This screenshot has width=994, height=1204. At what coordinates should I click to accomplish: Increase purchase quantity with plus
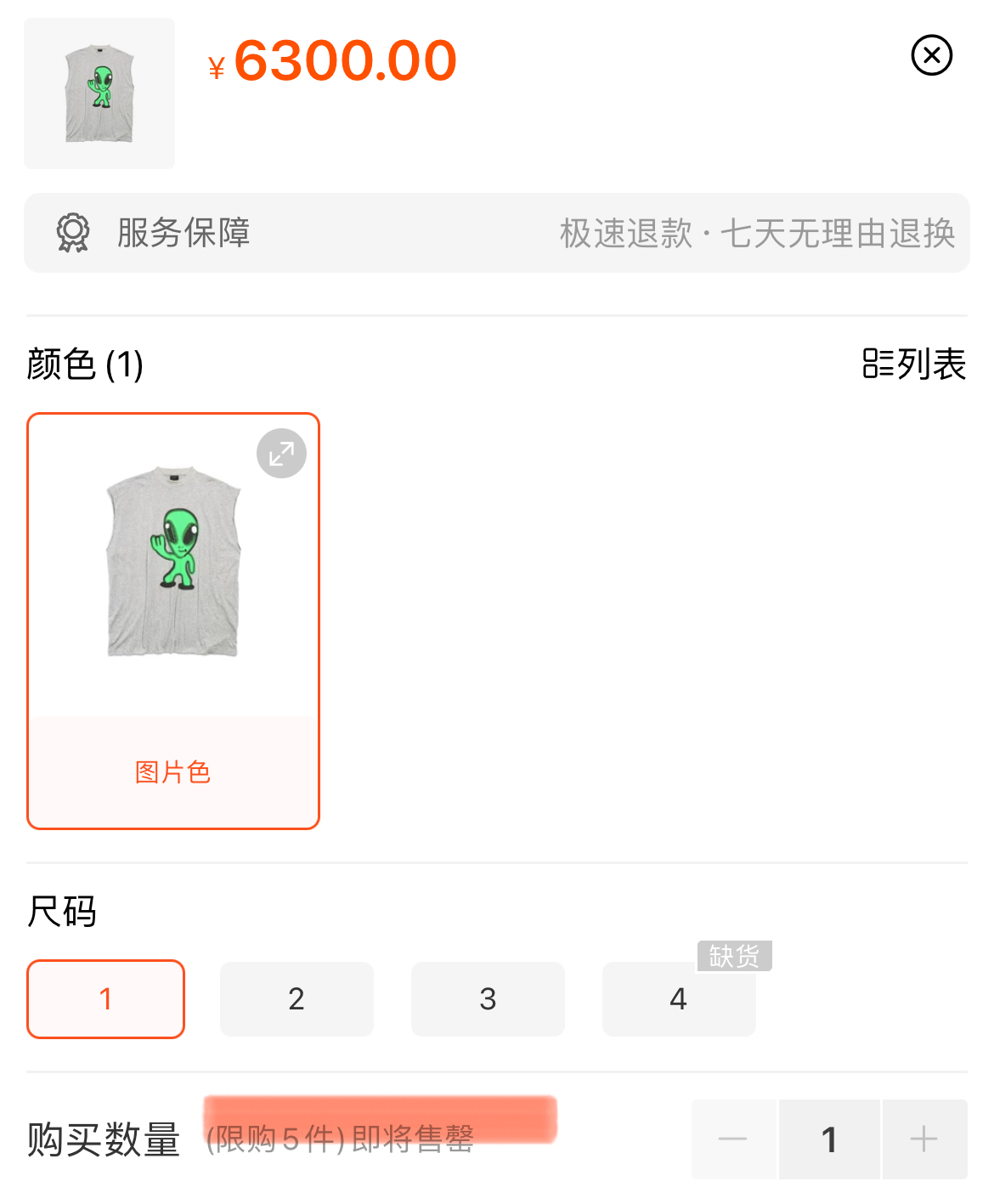[x=923, y=1139]
